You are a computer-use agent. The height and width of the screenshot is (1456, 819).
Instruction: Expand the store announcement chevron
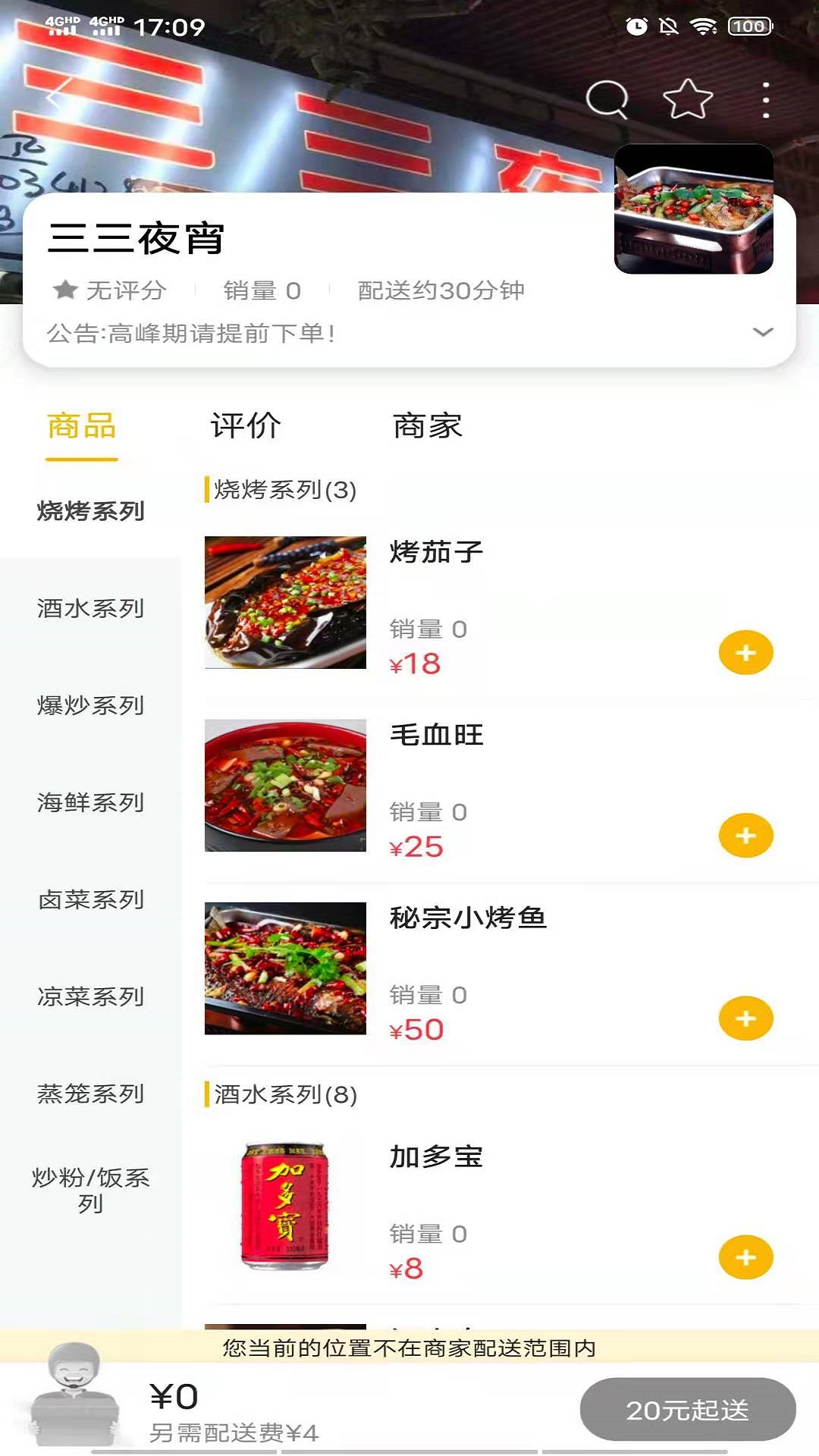[x=762, y=332]
